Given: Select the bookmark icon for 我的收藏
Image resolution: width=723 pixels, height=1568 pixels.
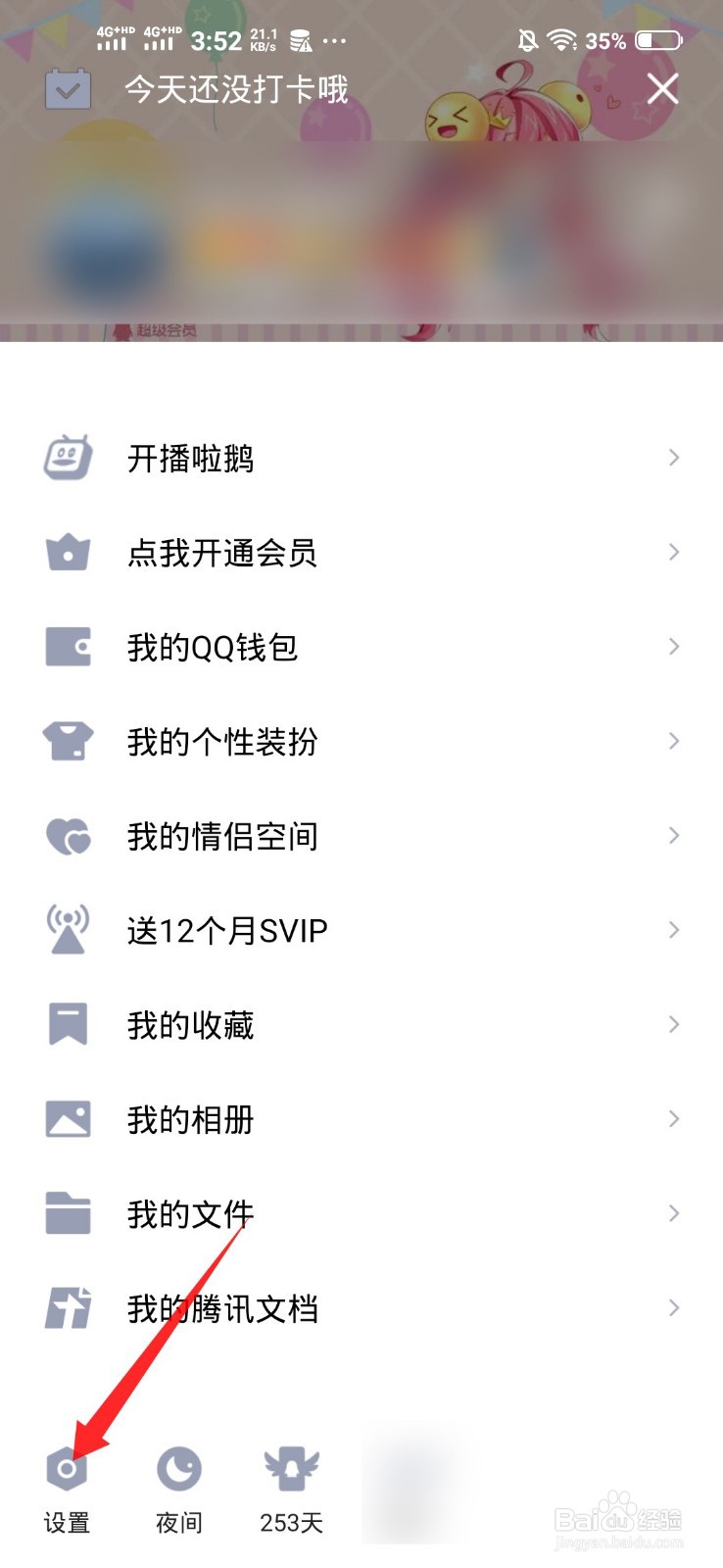Looking at the screenshot, I should click(68, 1022).
